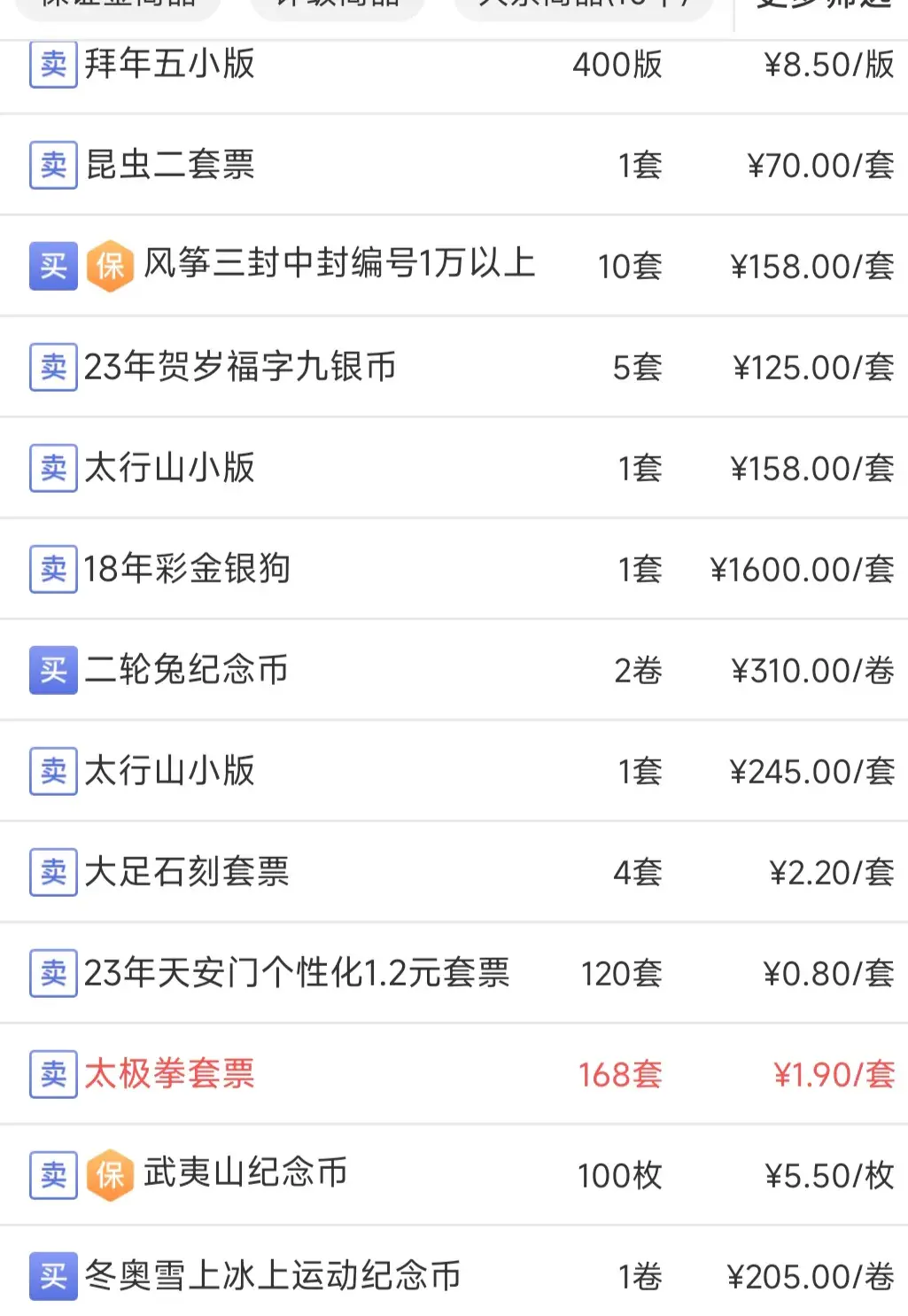Open 太行山小版 priced at ¥158.00
Screen dimensions: 908x1316
click(x=169, y=468)
